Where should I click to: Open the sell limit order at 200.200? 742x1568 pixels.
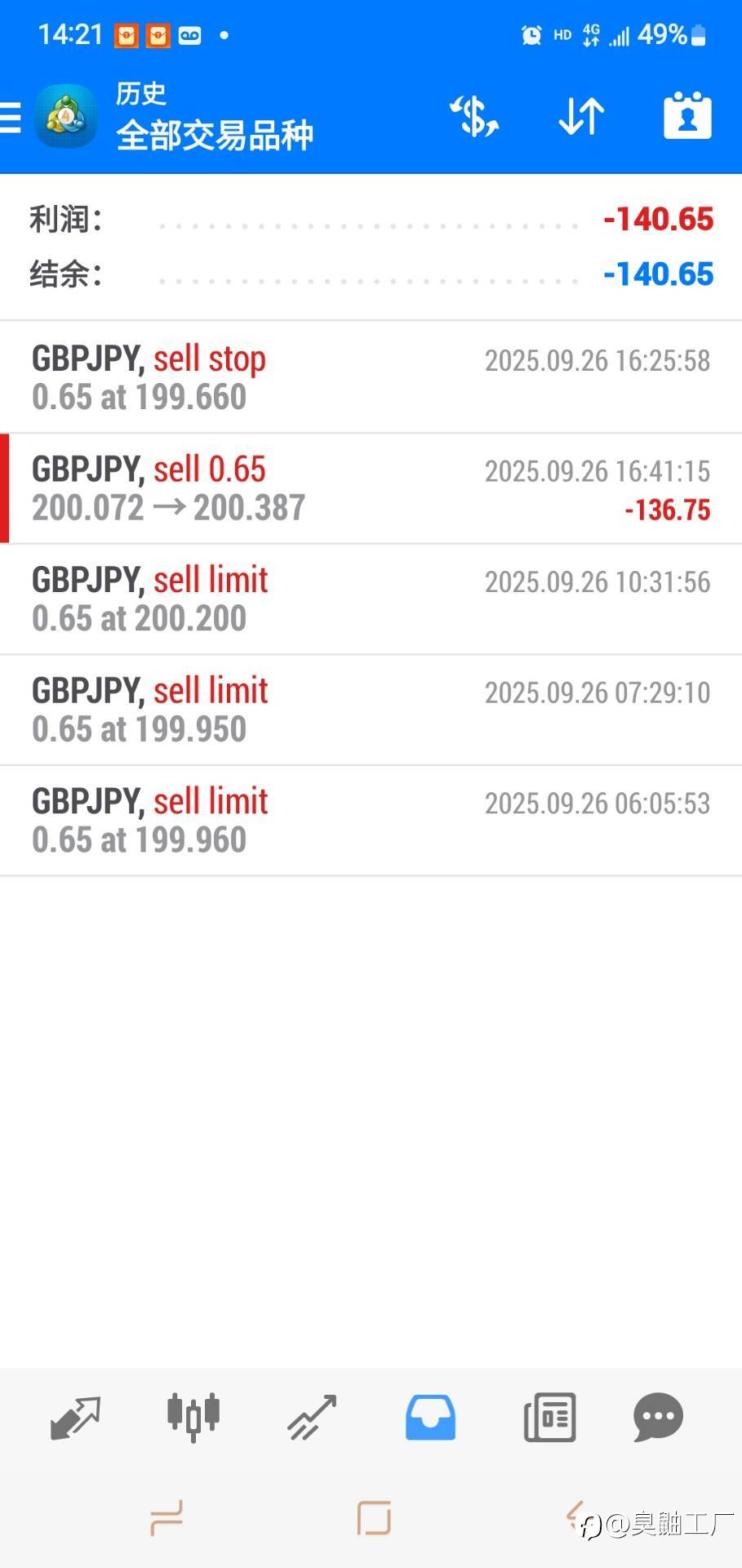point(371,599)
